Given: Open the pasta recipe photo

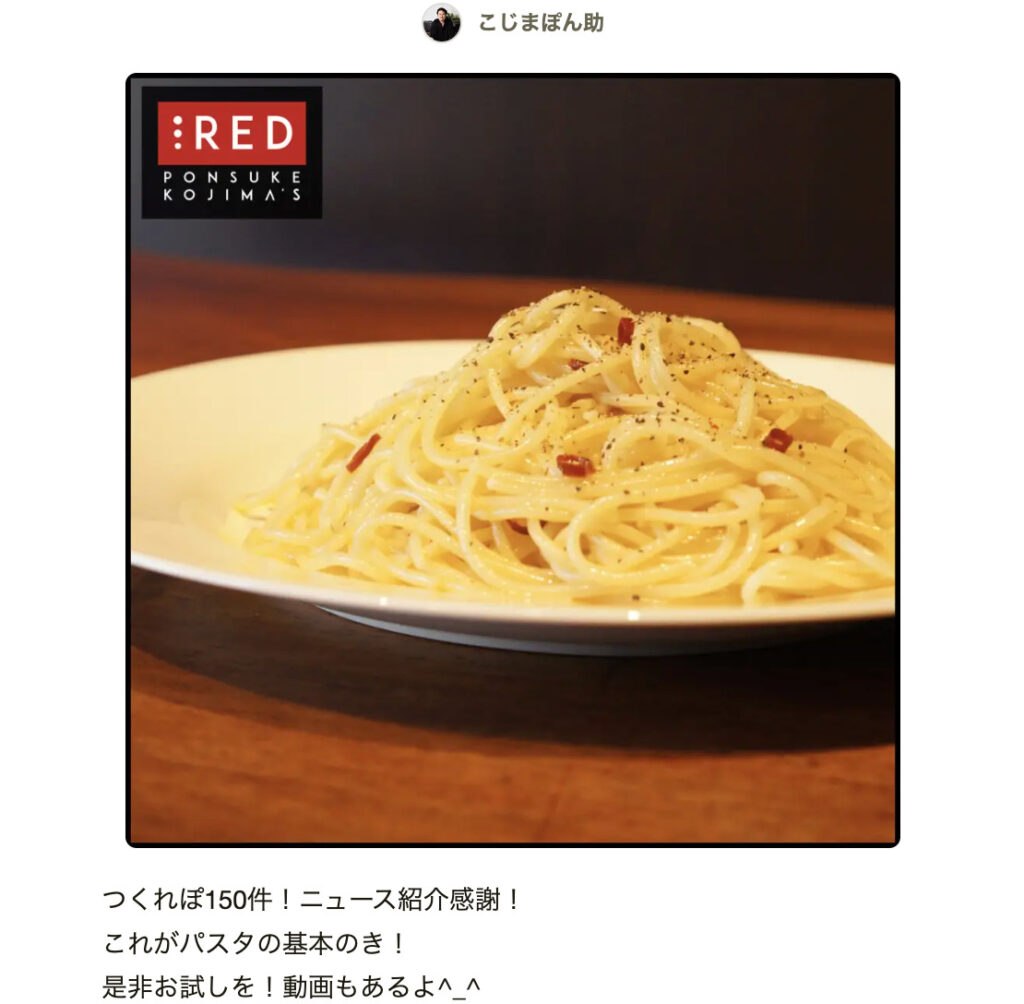Looking at the screenshot, I should pos(512,460).
